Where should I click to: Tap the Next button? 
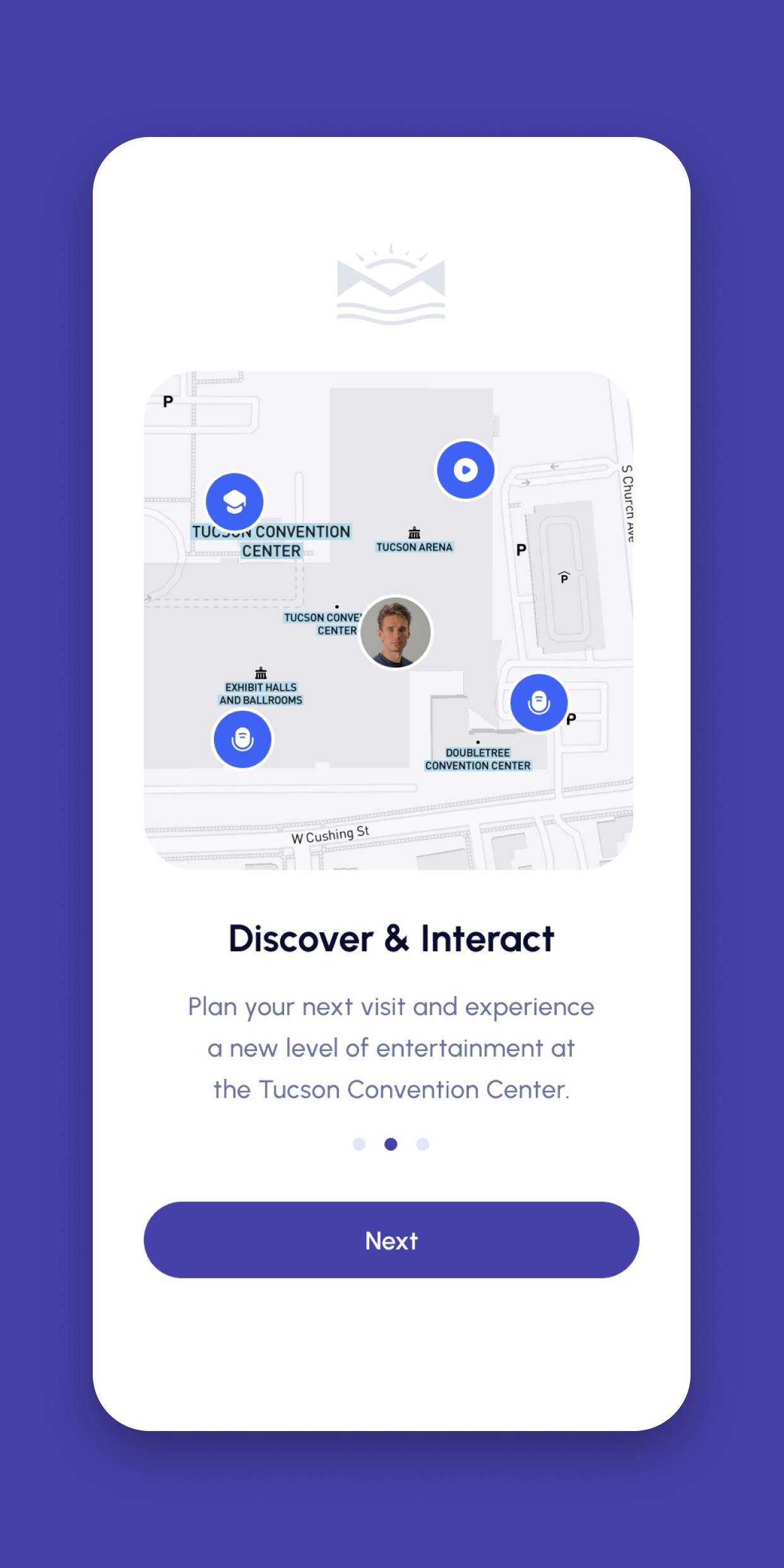tap(391, 1240)
